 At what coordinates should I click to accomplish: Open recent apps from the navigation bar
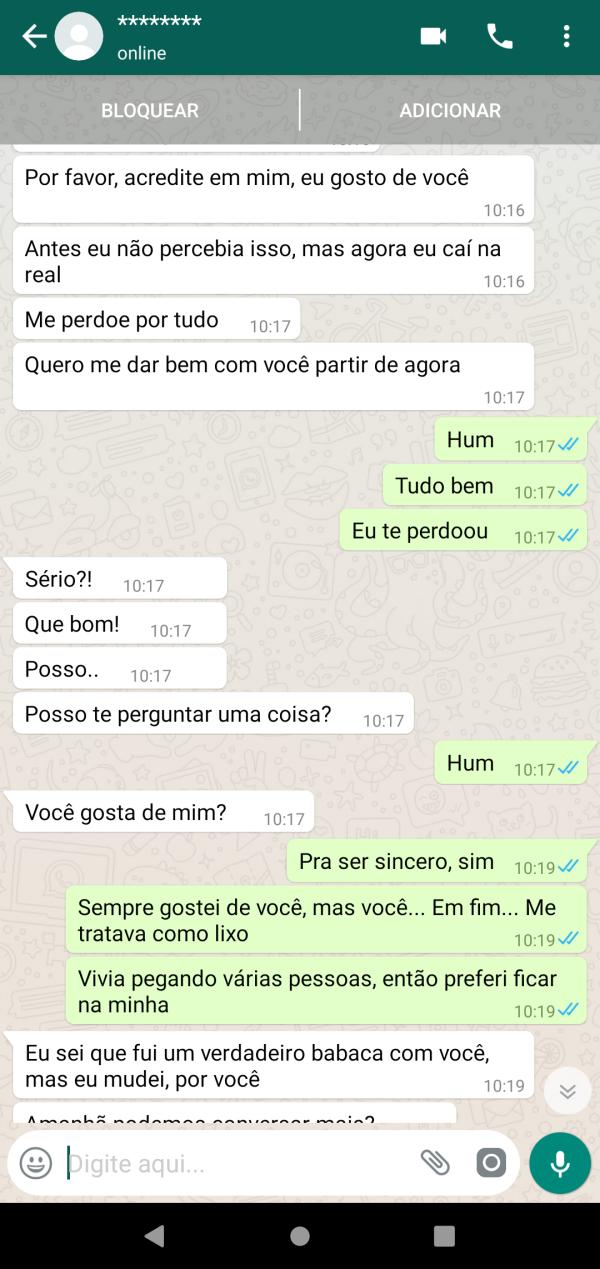pyautogui.click(x=444, y=1236)
